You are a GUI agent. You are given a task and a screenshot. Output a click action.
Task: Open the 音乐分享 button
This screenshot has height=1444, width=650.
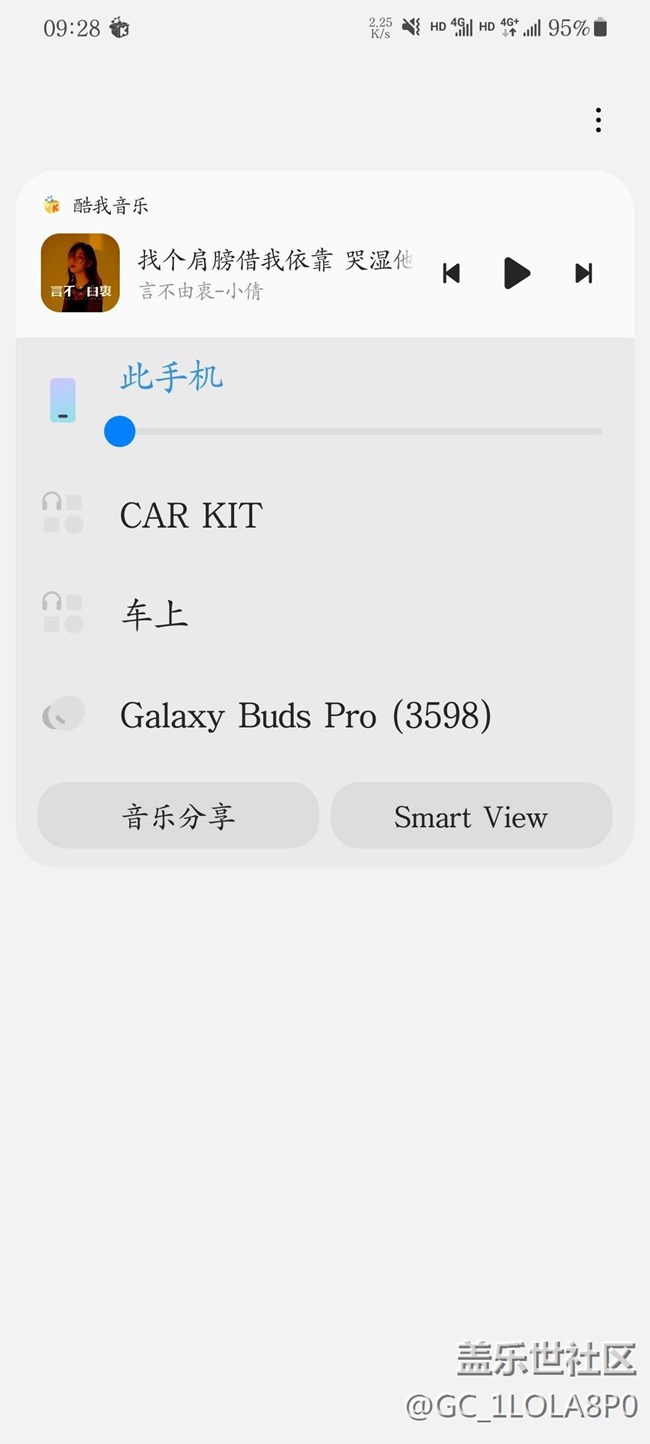pyautogui.click(x=178, y=816)
